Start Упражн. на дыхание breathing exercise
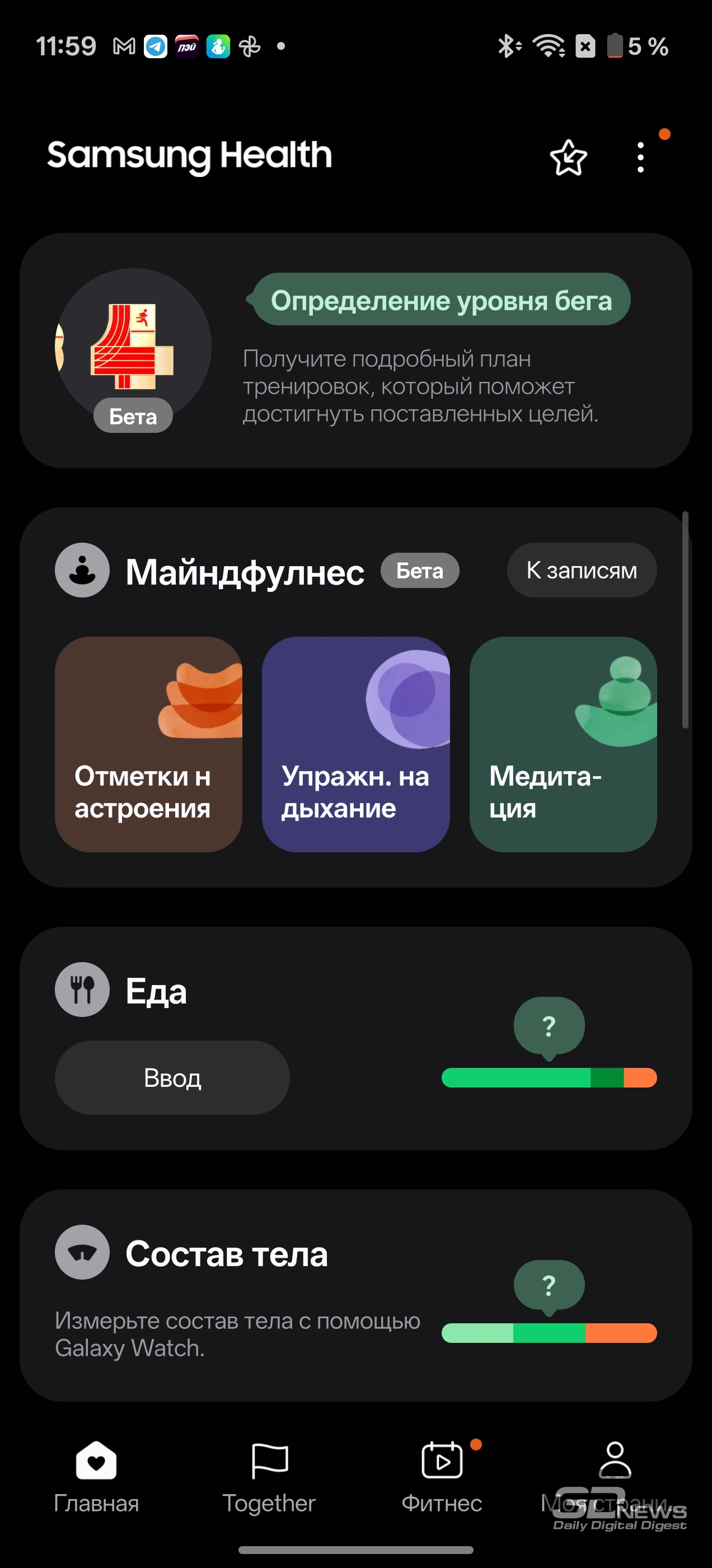This screenshot has width=712, height=1568. click(x=355, y=744)
